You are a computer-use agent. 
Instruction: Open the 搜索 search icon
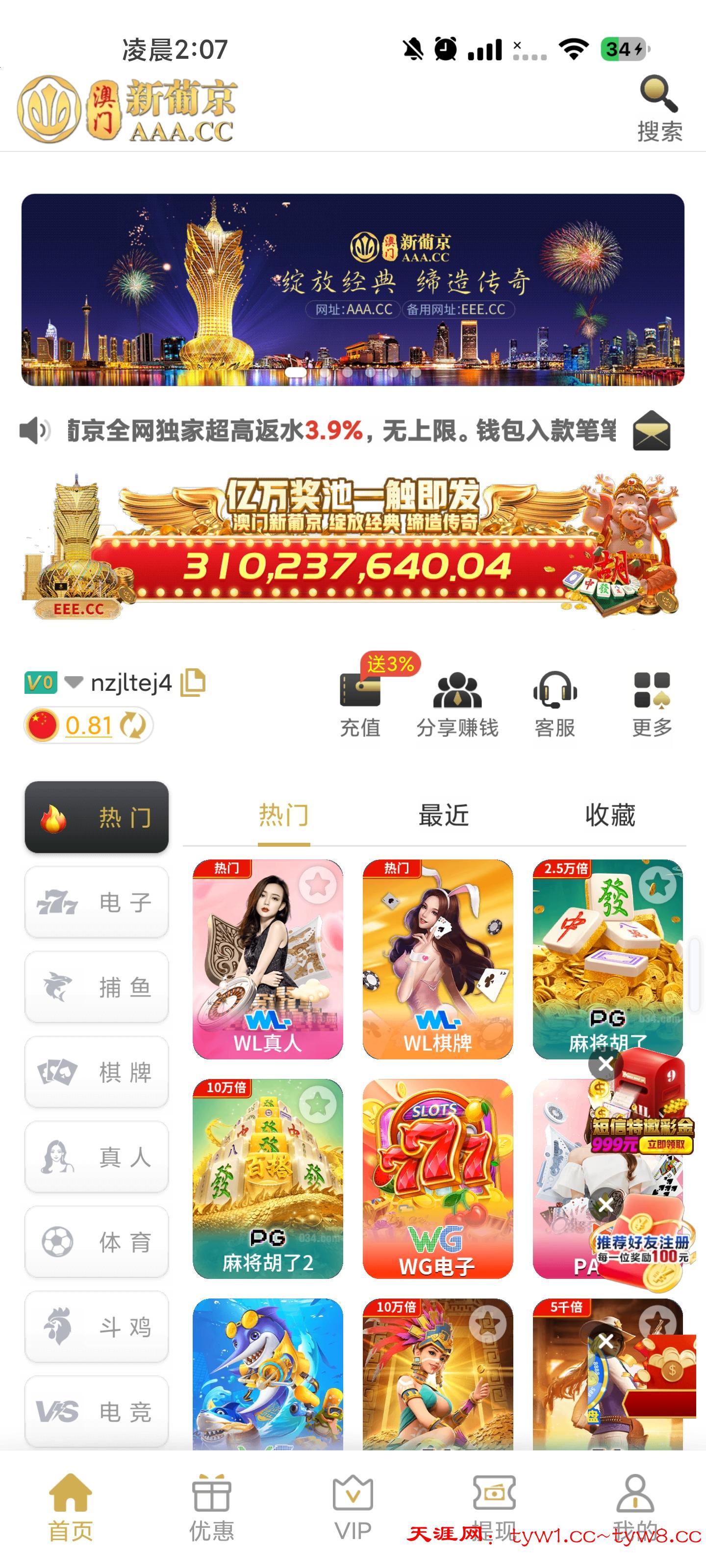659,108
